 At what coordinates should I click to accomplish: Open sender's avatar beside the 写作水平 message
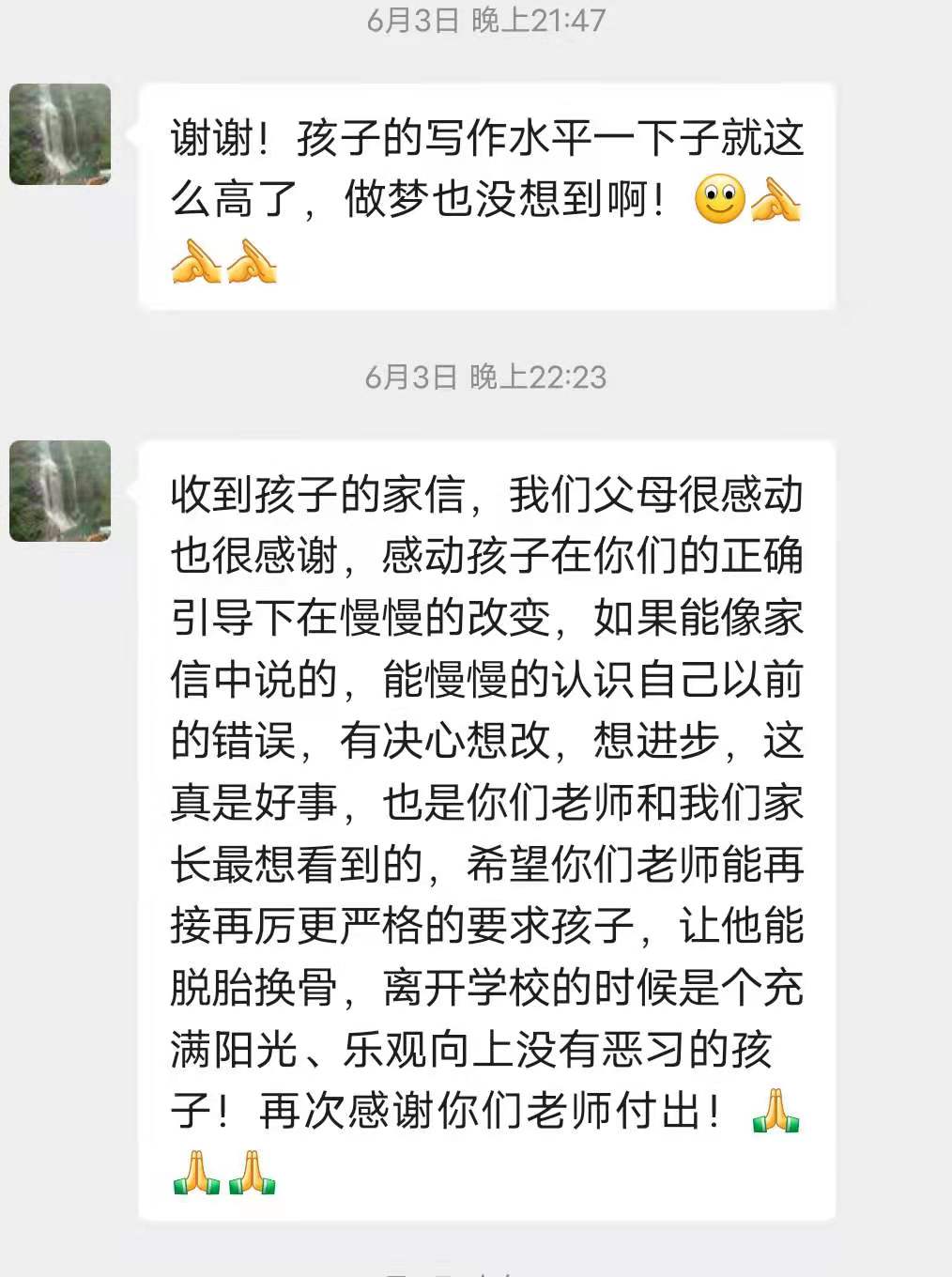[60, 133]
